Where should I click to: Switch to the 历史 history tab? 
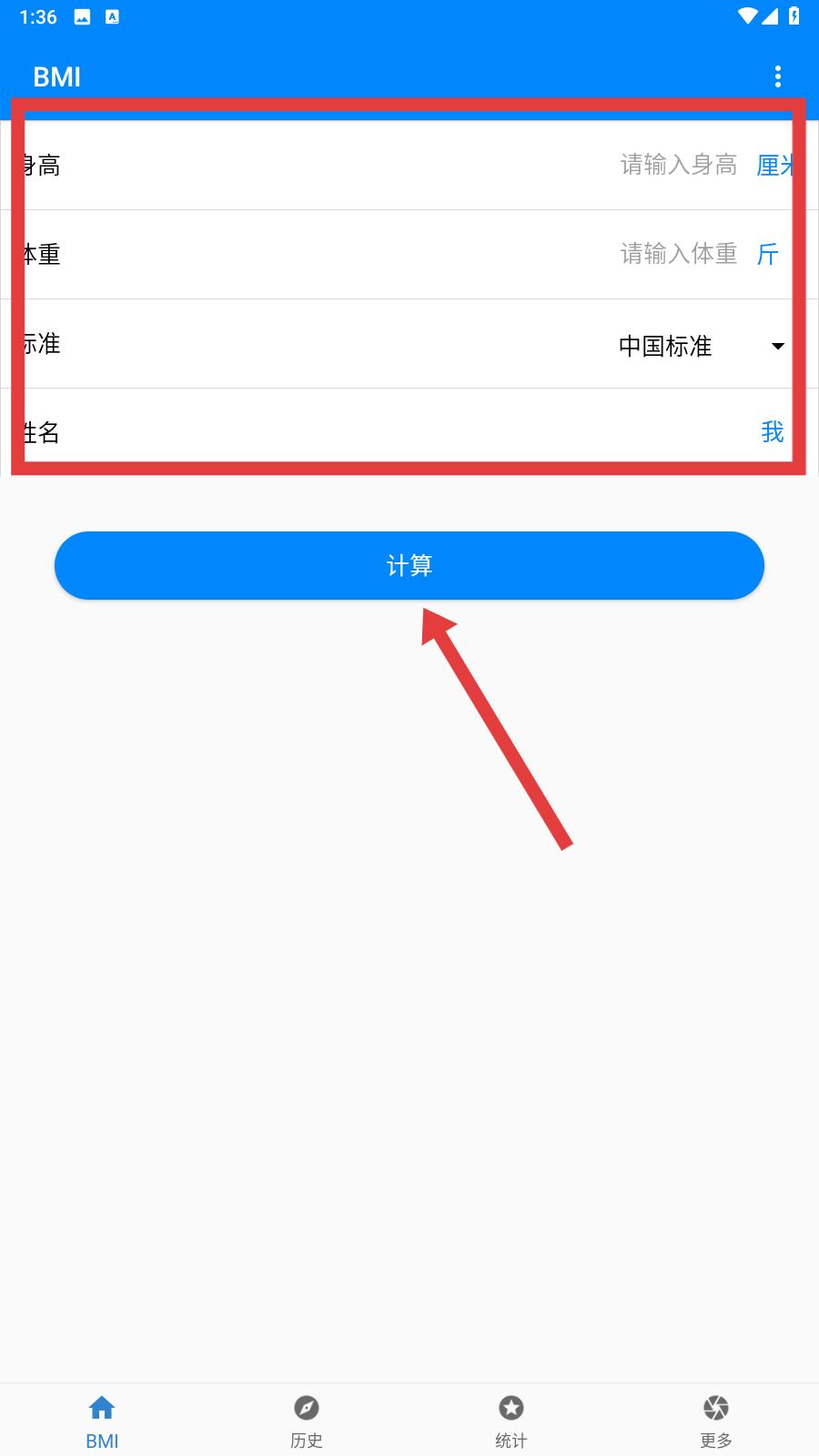coord(307,1421)
